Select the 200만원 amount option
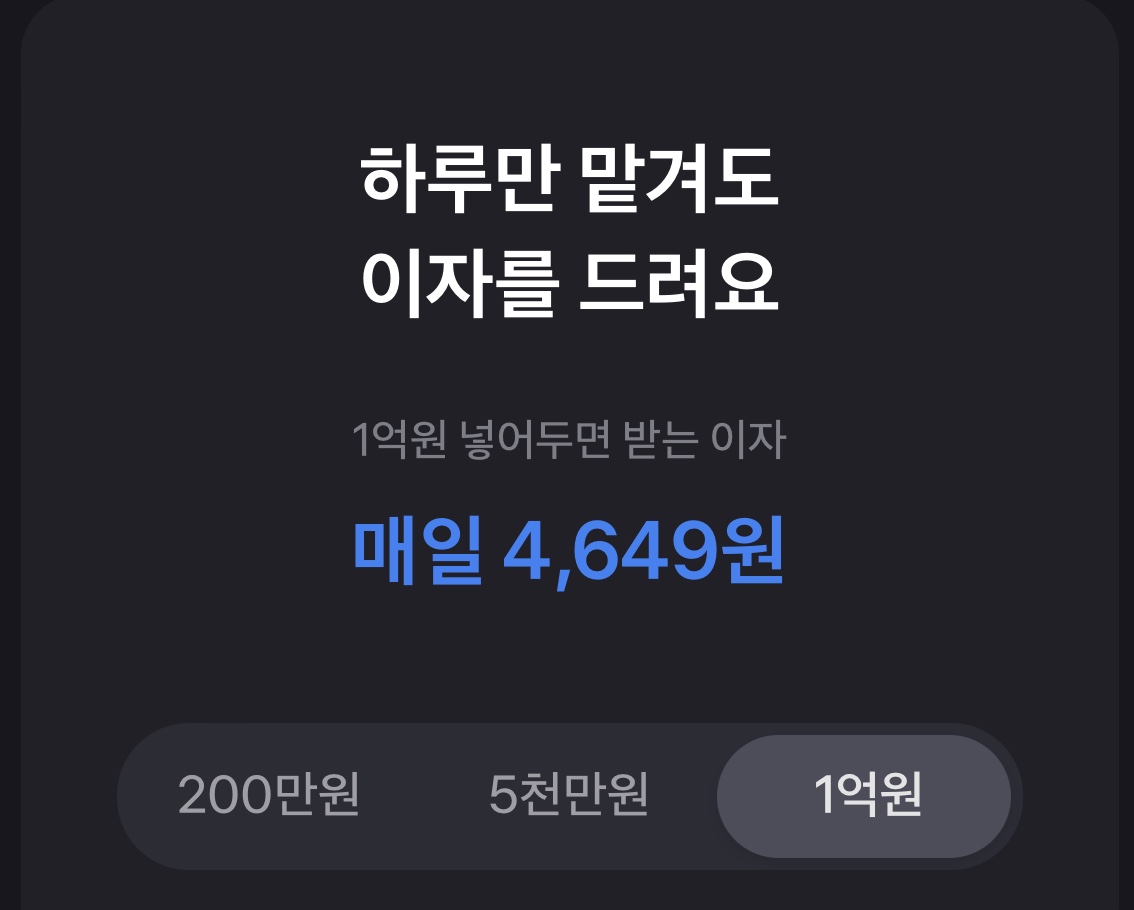Viewport: 1134px width, 910px height. [268, 796]
